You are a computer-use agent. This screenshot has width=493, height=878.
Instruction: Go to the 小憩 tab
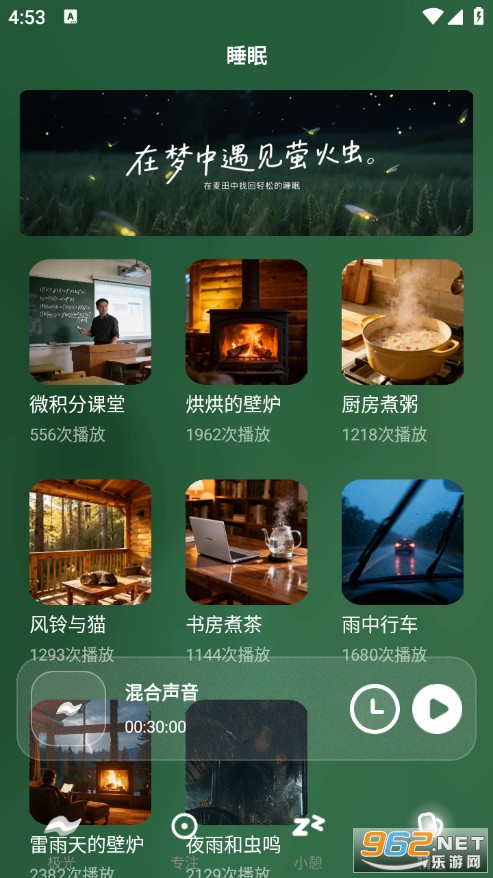pyautogui.click(x=308, y=842)
